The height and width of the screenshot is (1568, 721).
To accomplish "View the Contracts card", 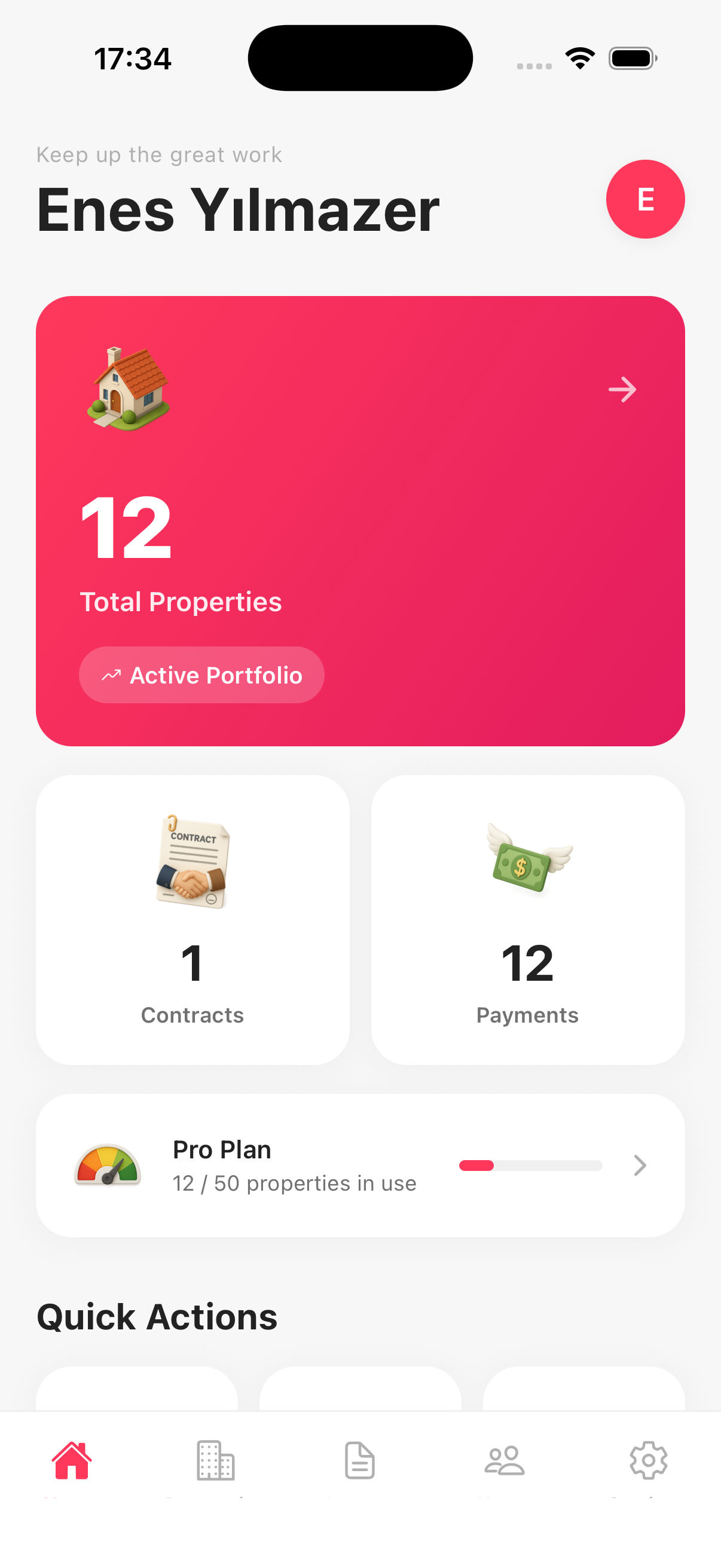I will point(193,919).
